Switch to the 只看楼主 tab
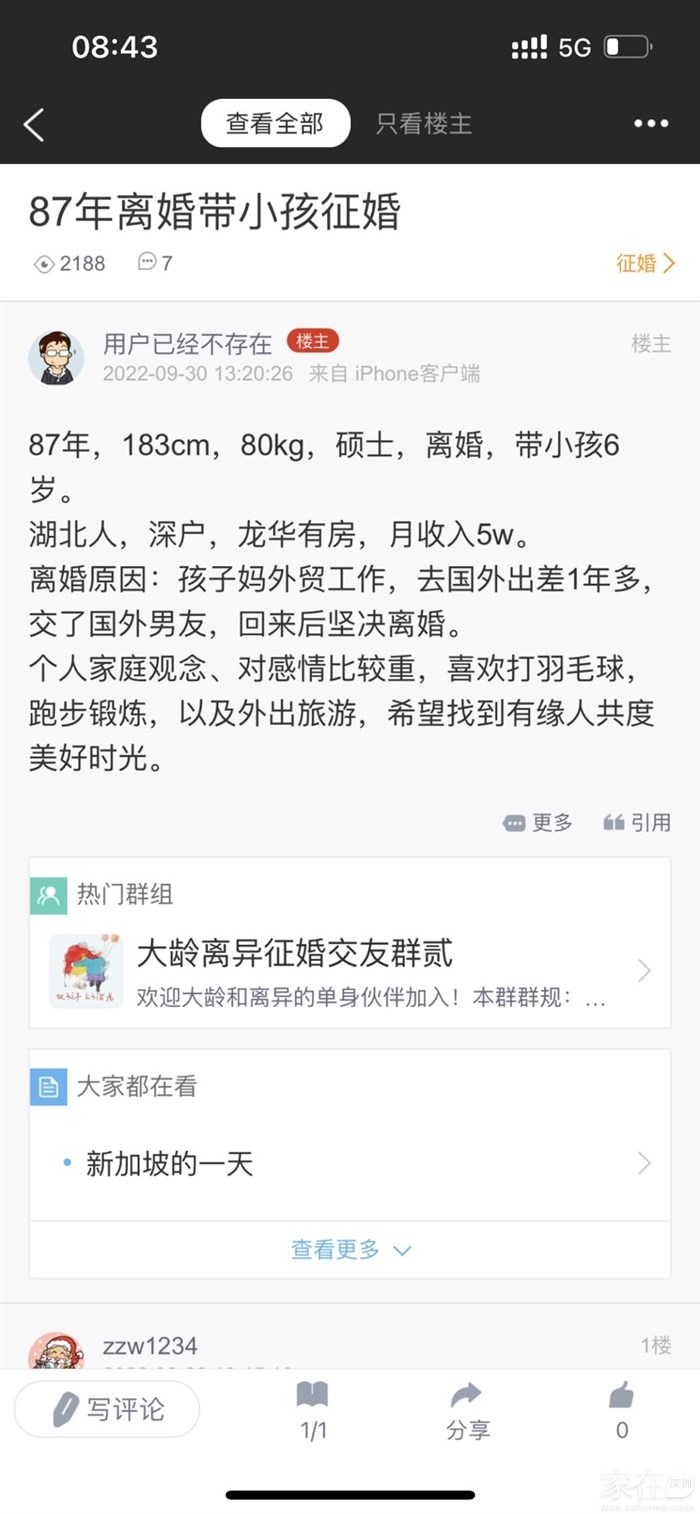Image resolution: width=700 pixels, height=1514 pixels. click(x=423, y=124)
